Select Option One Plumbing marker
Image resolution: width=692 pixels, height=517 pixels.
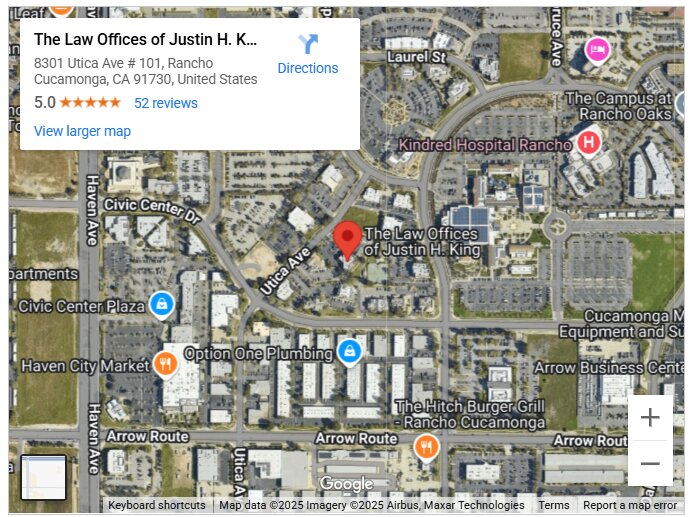[x=348, y=351]
